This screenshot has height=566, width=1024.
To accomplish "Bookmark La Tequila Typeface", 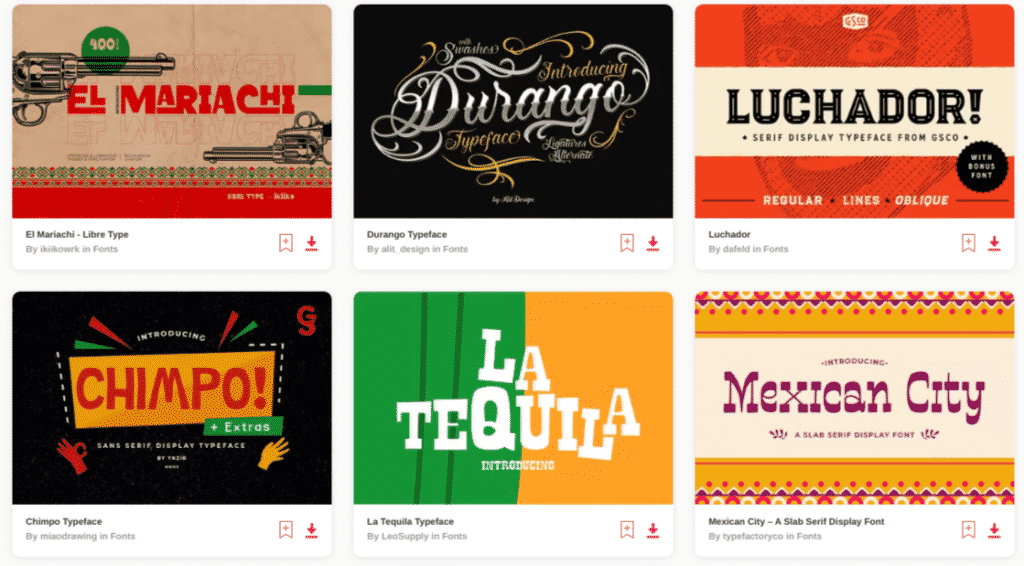I will click(627, 529).
